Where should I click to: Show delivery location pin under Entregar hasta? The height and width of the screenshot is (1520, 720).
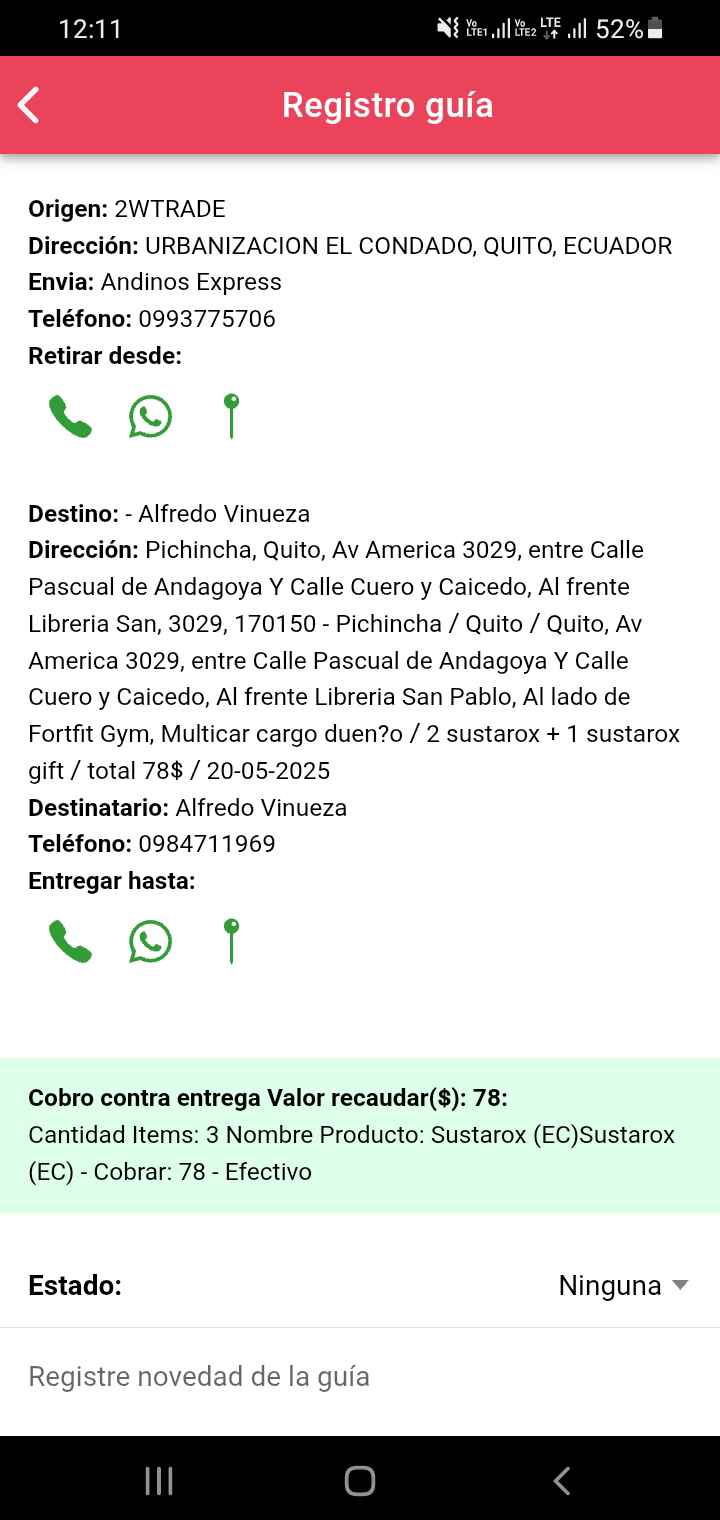[231, 942]
